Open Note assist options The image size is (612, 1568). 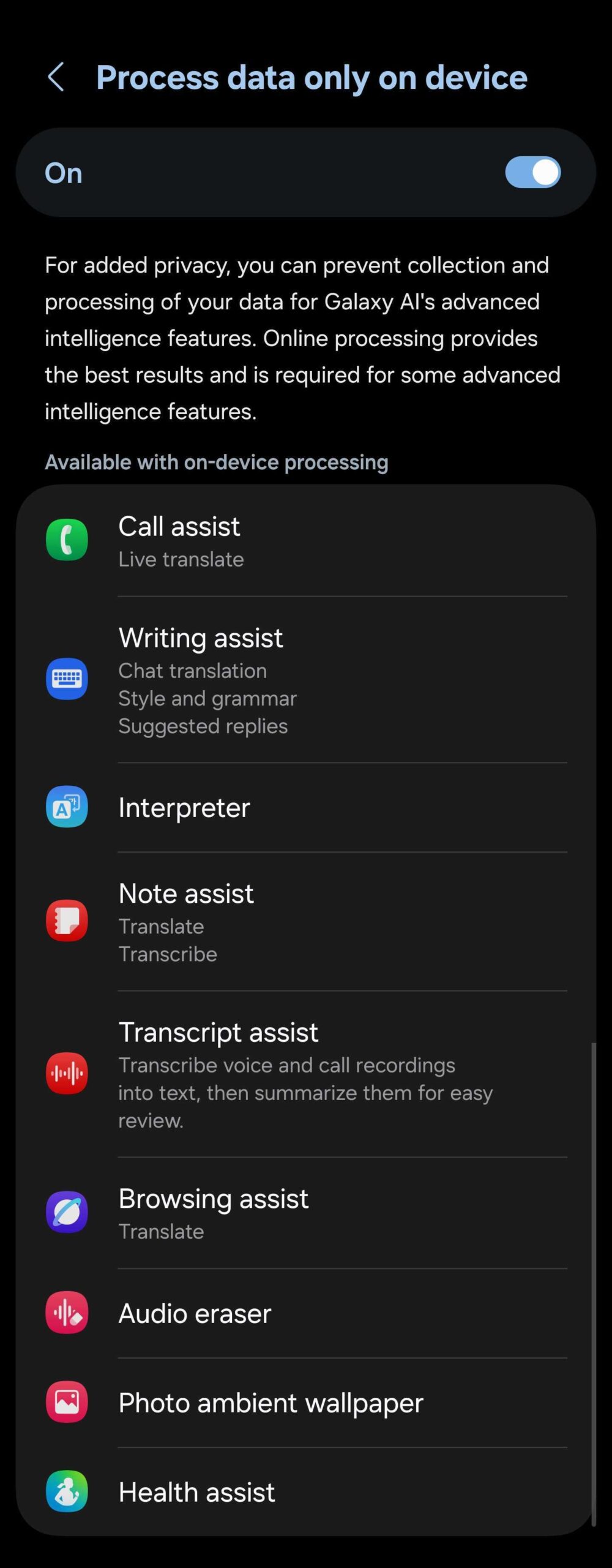(306, 921)
